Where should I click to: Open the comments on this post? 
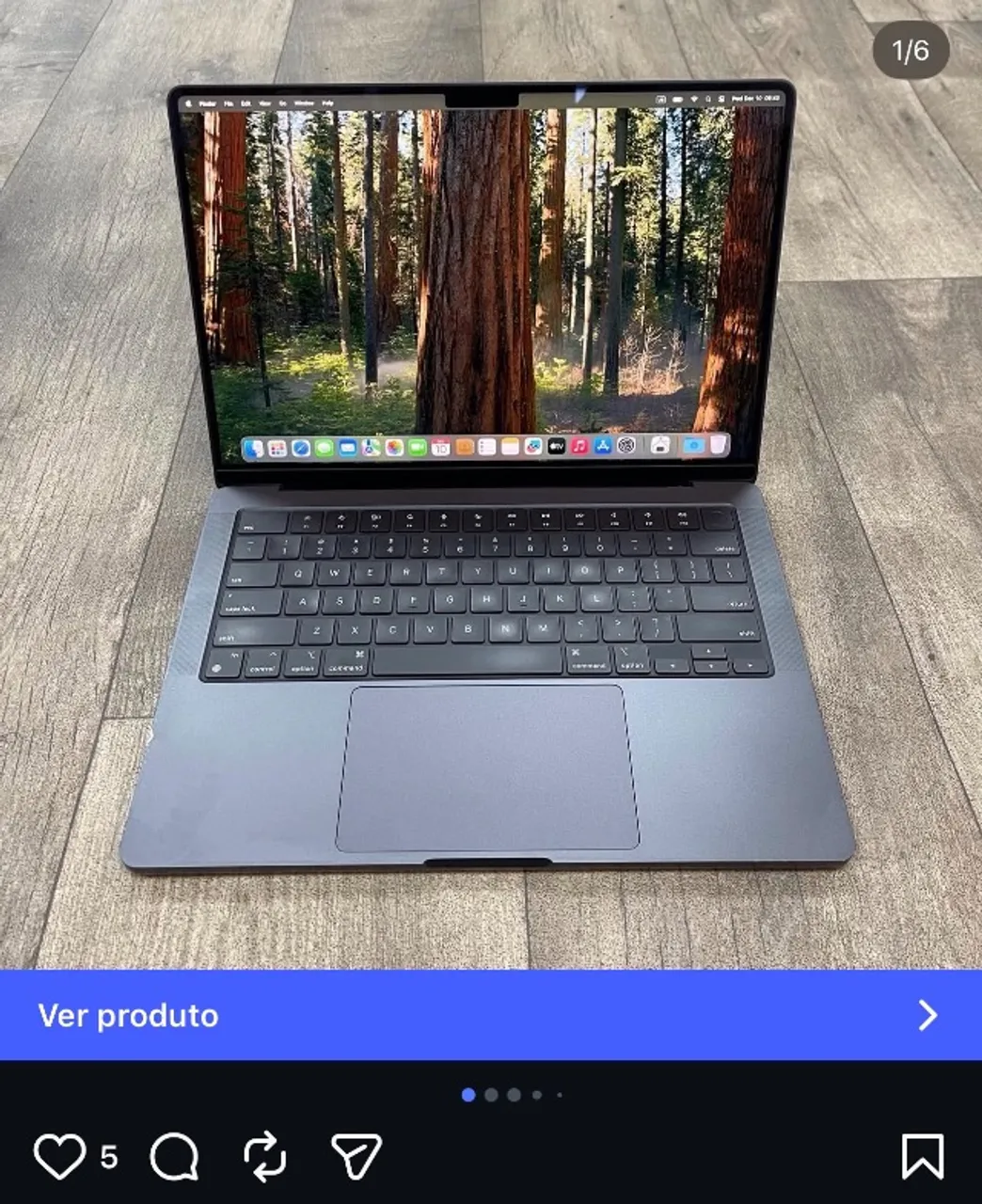(x=174, y=1155)
